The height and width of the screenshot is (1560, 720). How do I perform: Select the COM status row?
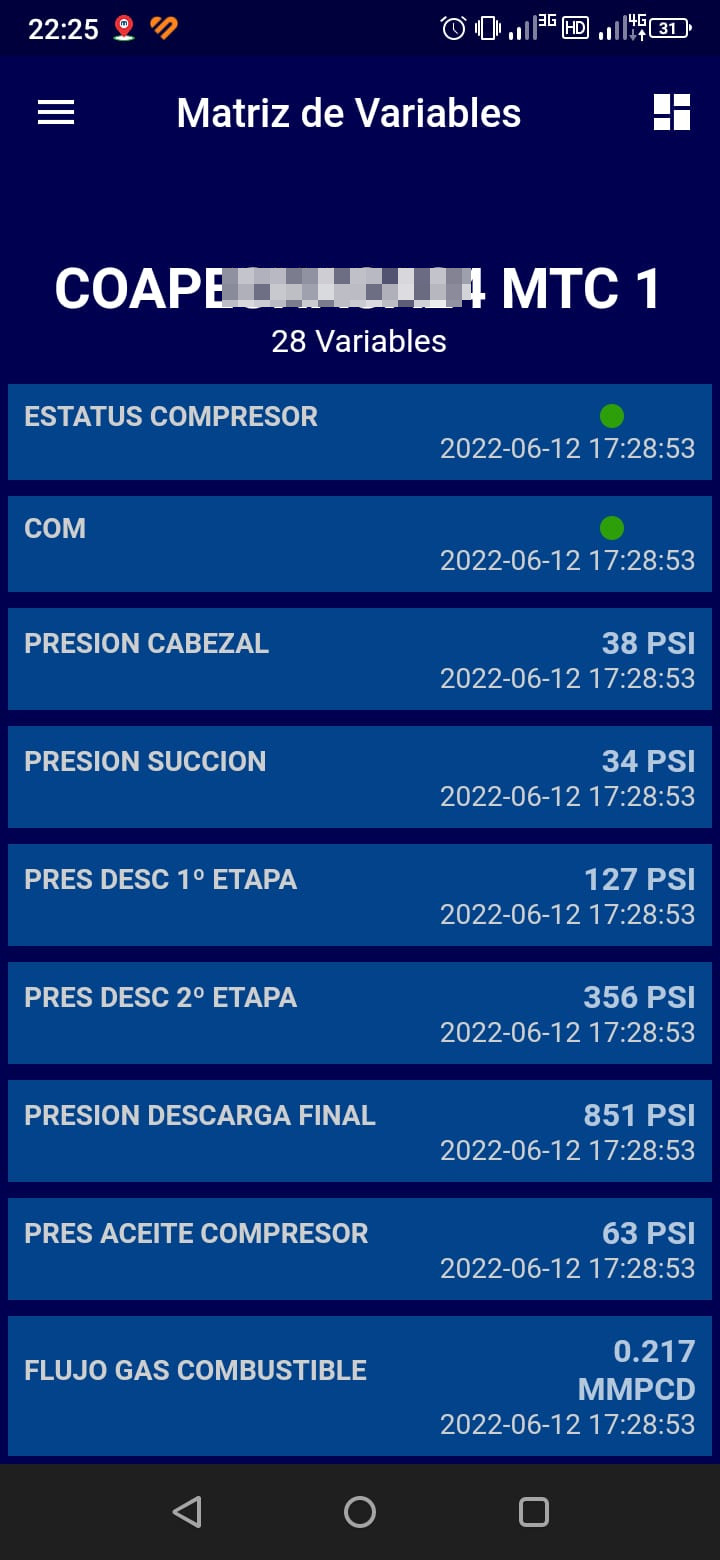359,544
